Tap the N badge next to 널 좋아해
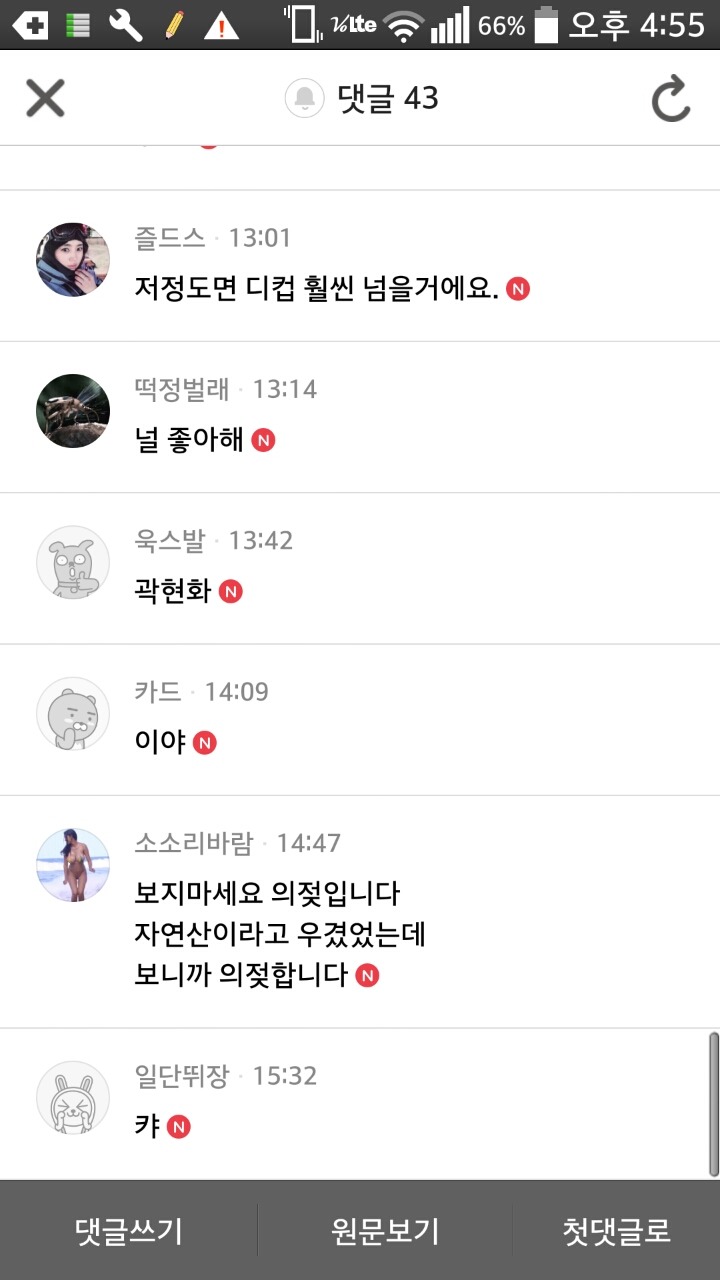This screenshot has width=720, height=1280. tap(264, 438)
